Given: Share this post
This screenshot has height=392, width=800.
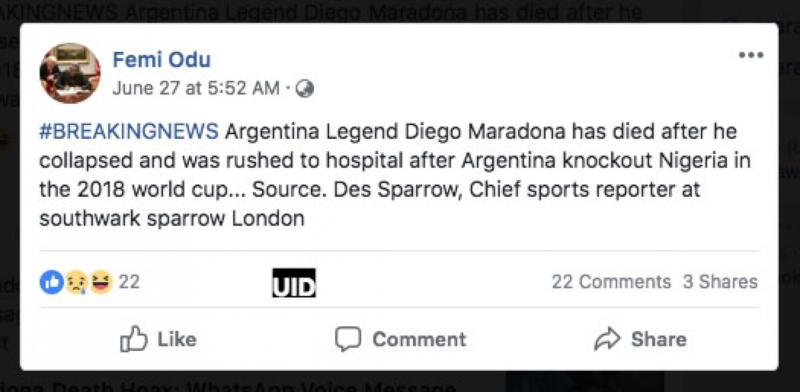Looking at the screenshot, I should coord(640,339).
